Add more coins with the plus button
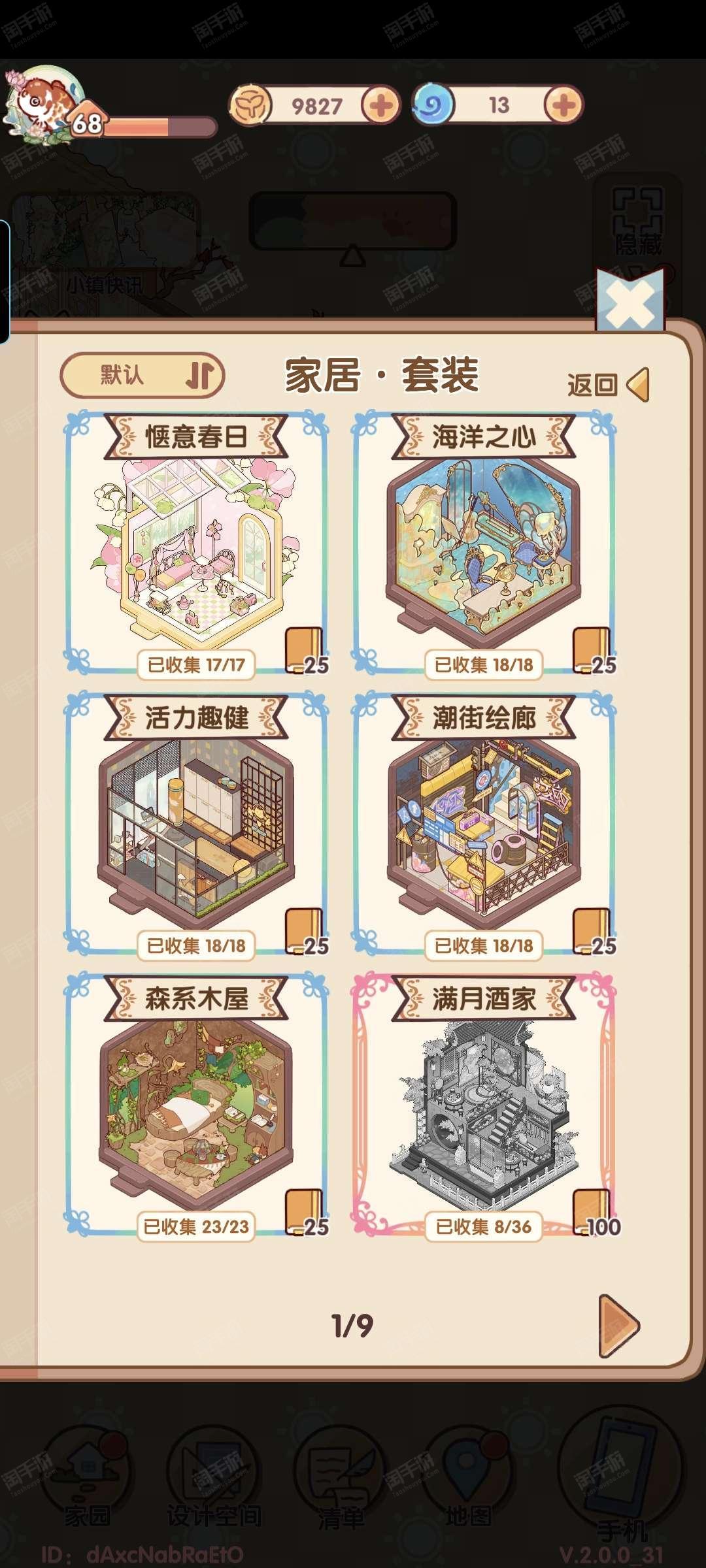The image size is (706, 1568). [381, 105]
